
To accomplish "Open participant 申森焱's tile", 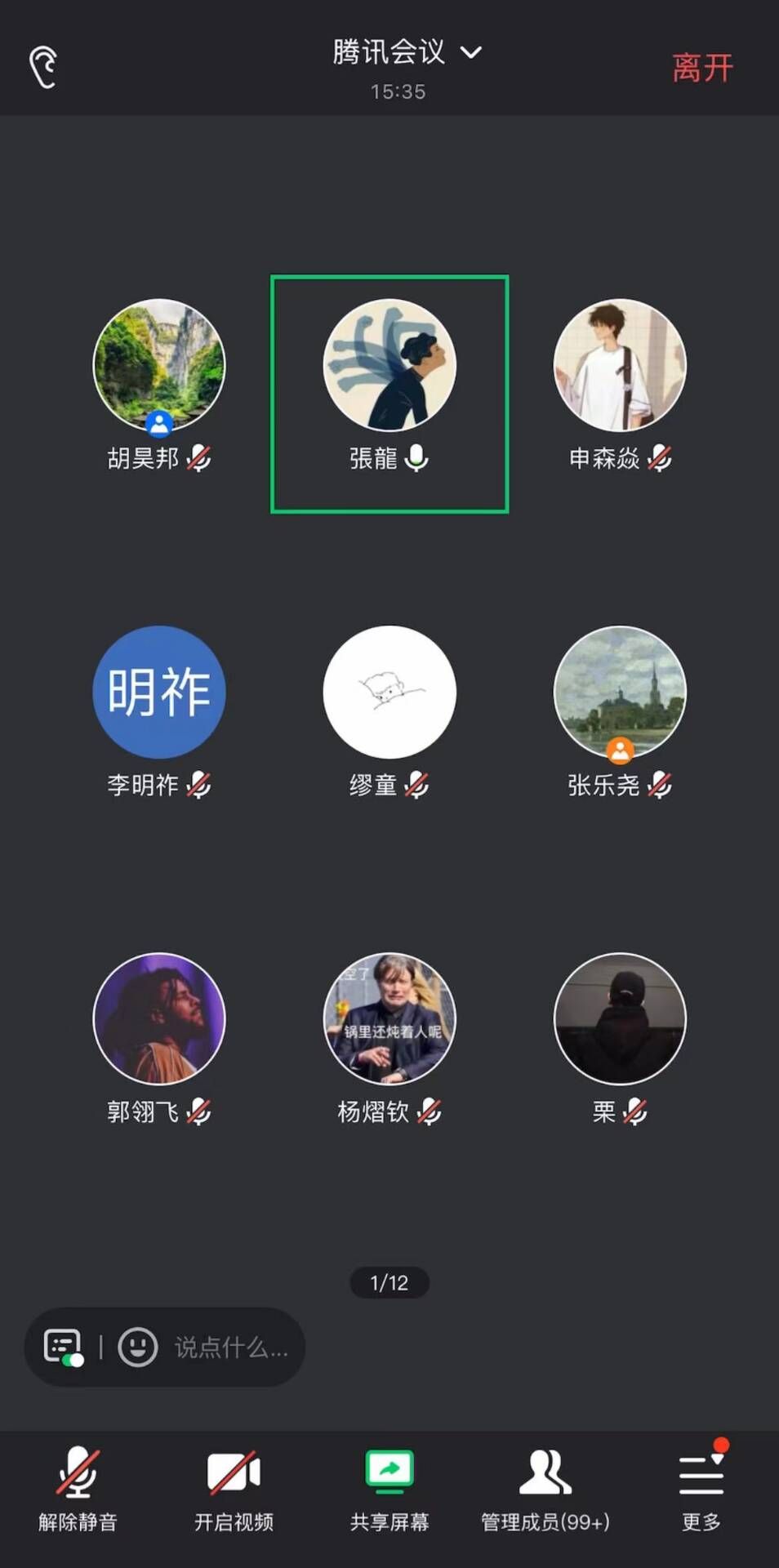I will coord(620,365).
